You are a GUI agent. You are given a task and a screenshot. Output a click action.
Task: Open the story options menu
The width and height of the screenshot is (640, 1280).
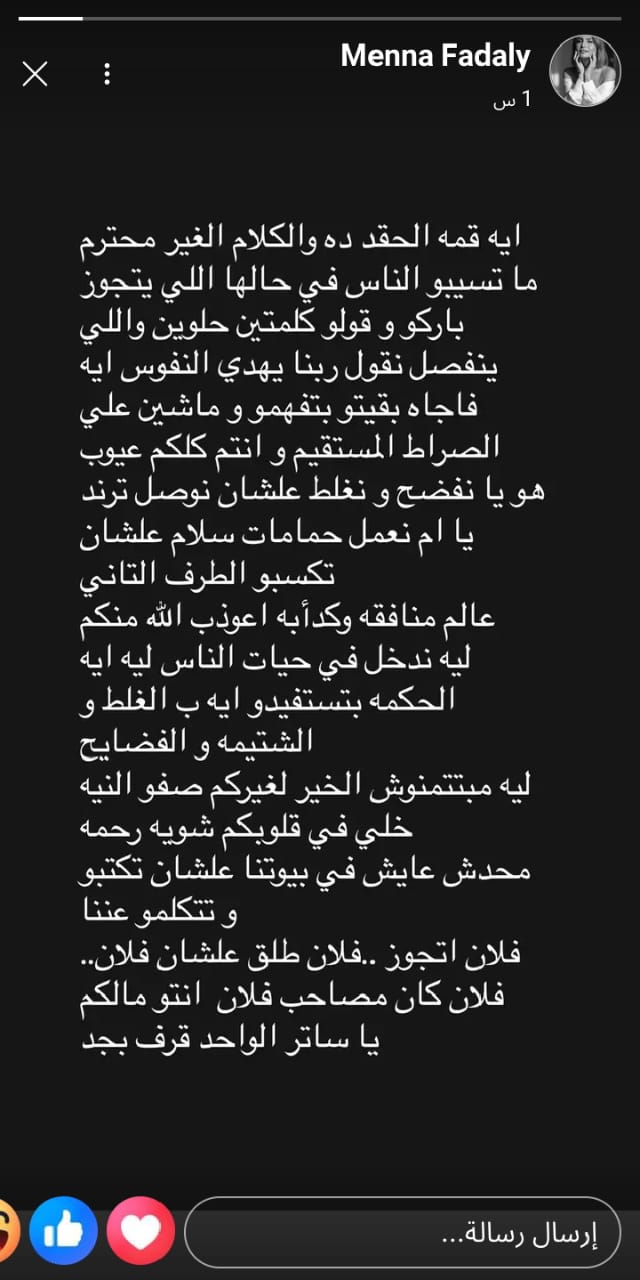107,73
